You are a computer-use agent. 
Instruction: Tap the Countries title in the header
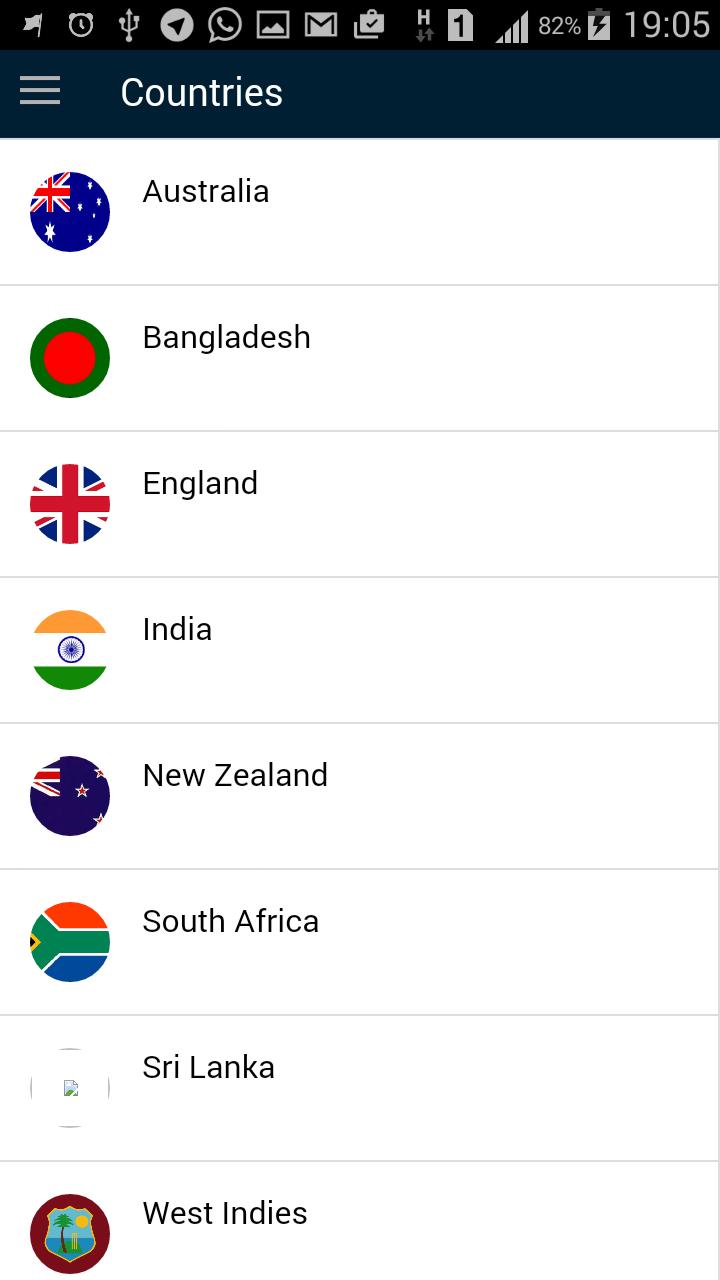click(201, 92)
